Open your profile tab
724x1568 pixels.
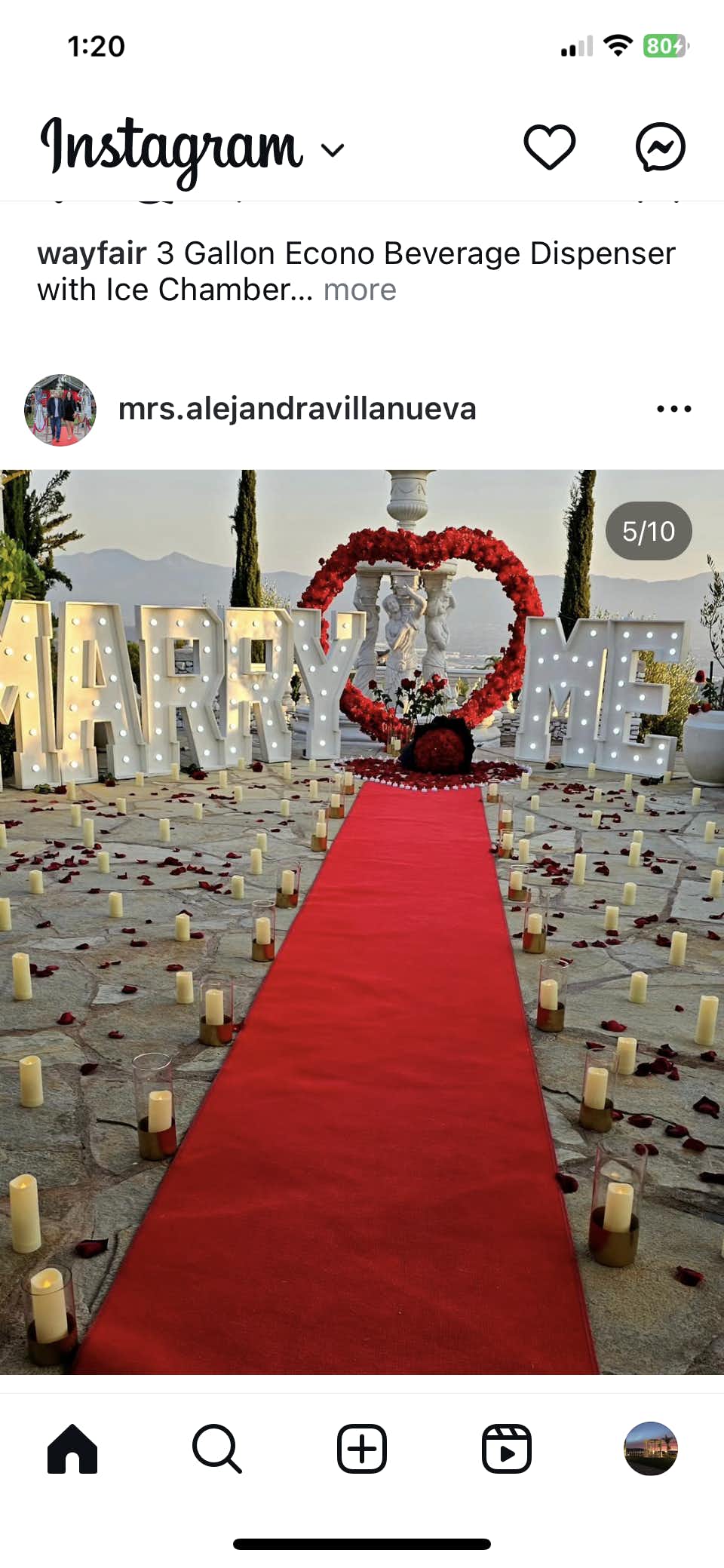click(650, 1448)
